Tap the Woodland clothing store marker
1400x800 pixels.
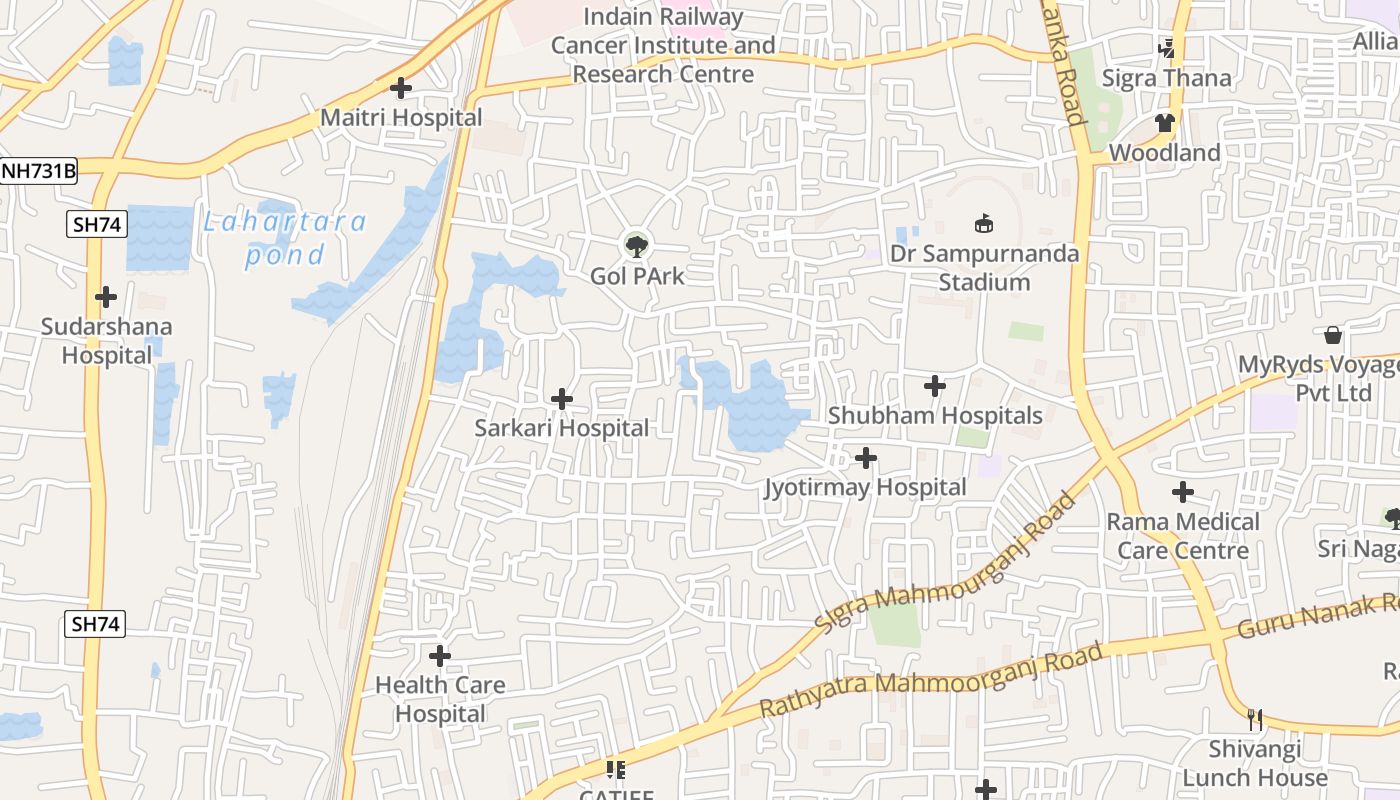click(x=1165, y=123)
